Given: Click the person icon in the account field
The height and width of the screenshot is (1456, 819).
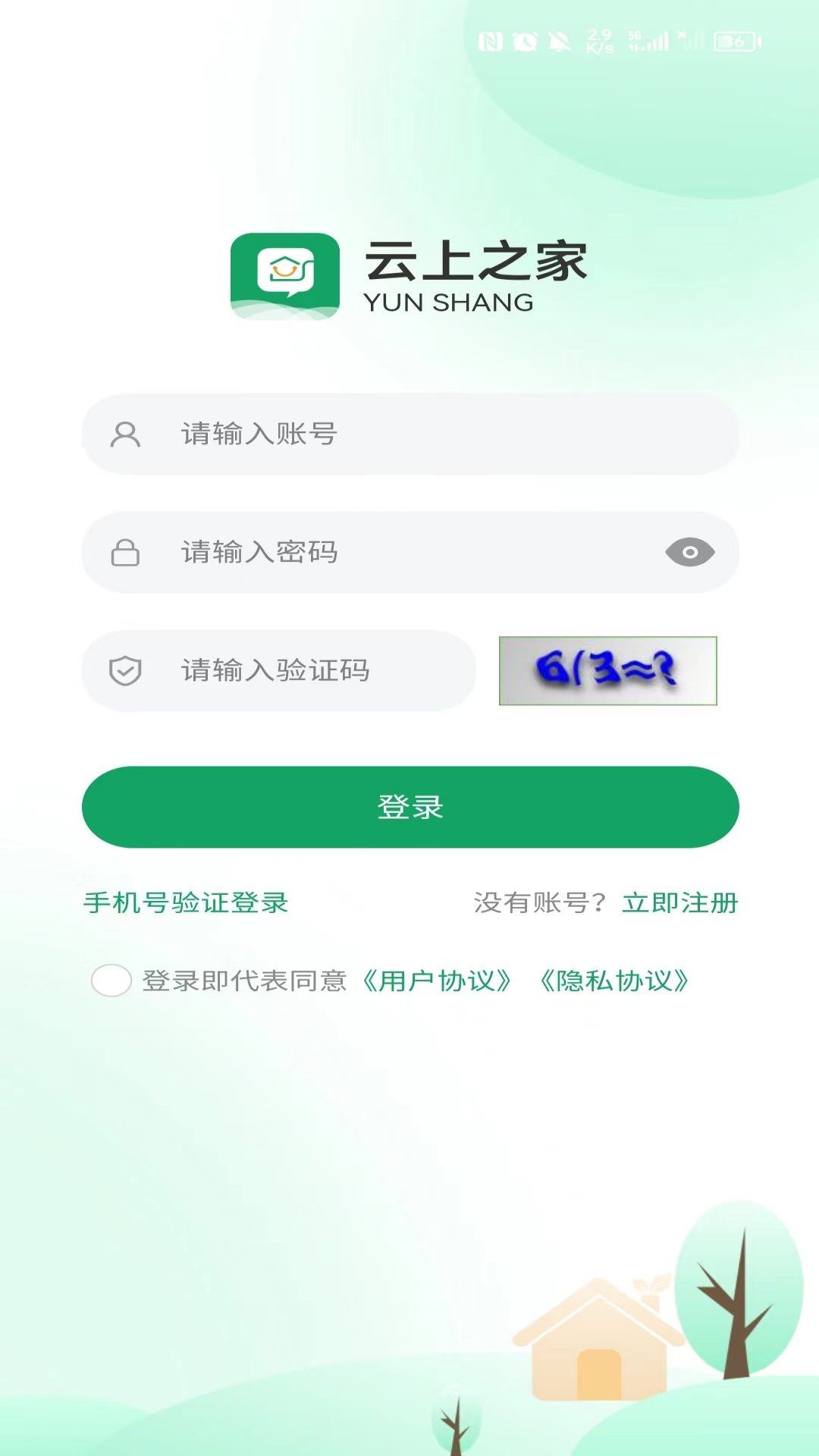Looking at the screenshot, I should [124, 435].
